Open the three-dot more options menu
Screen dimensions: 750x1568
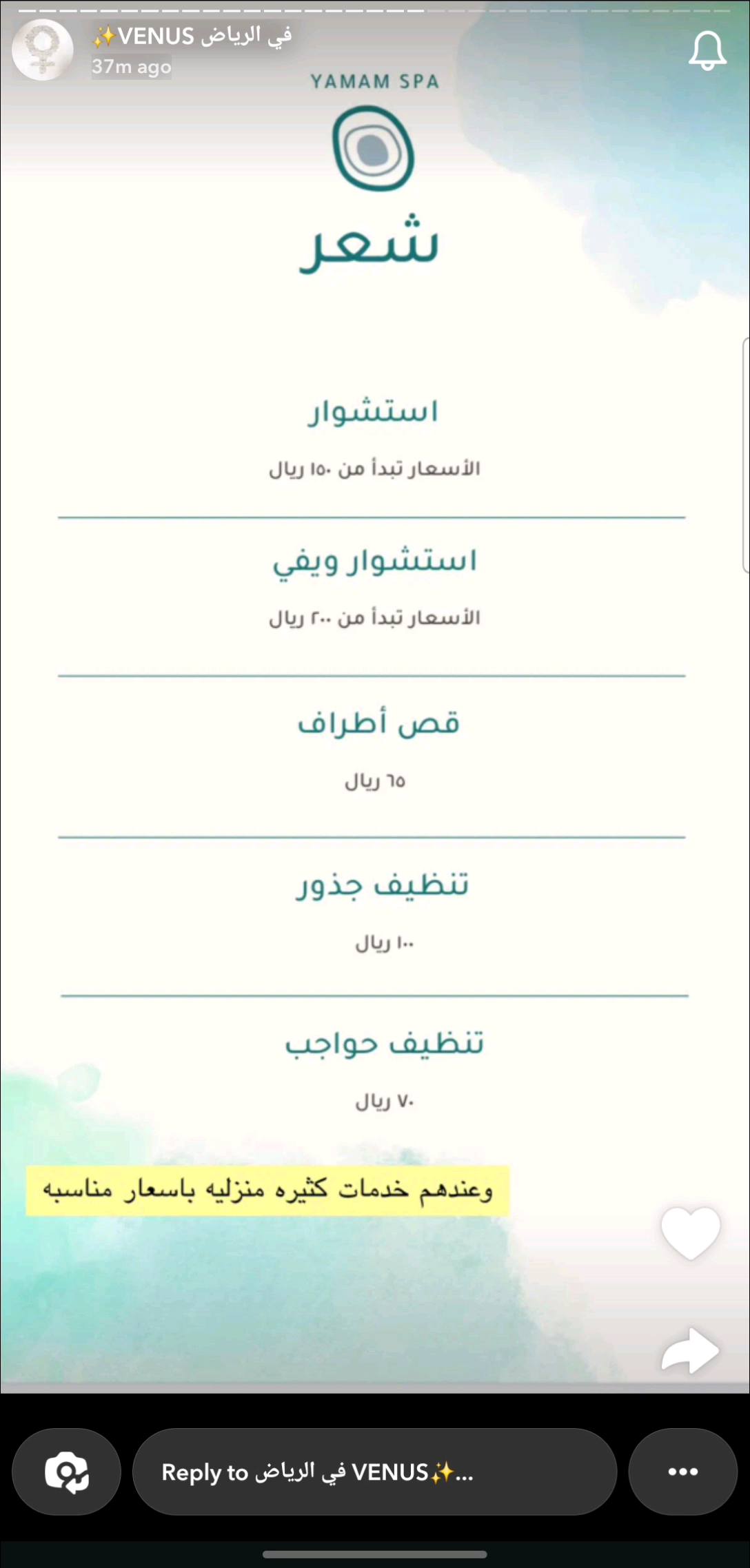click(x=683, y=1472)
